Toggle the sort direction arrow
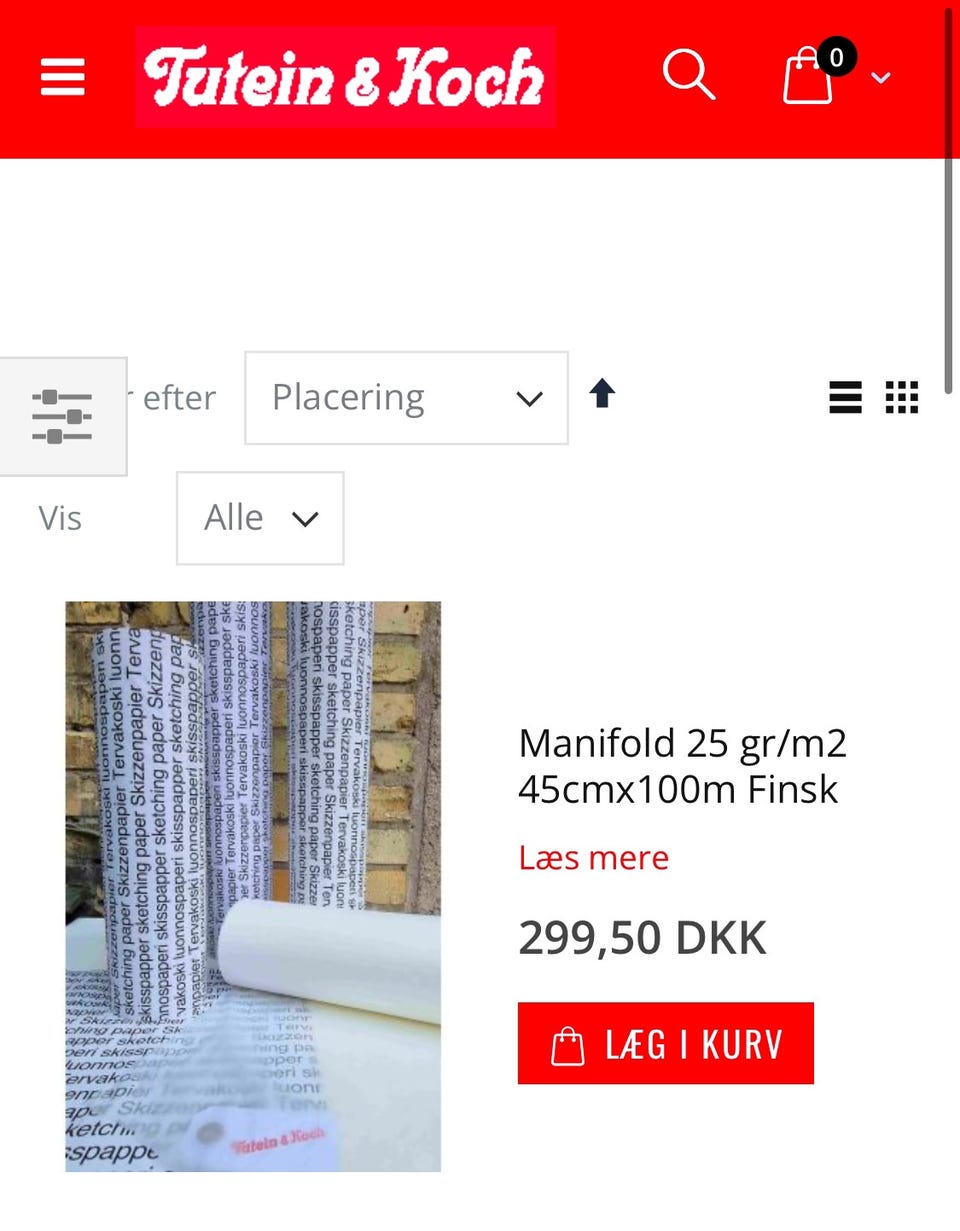 tap(602, 394)
